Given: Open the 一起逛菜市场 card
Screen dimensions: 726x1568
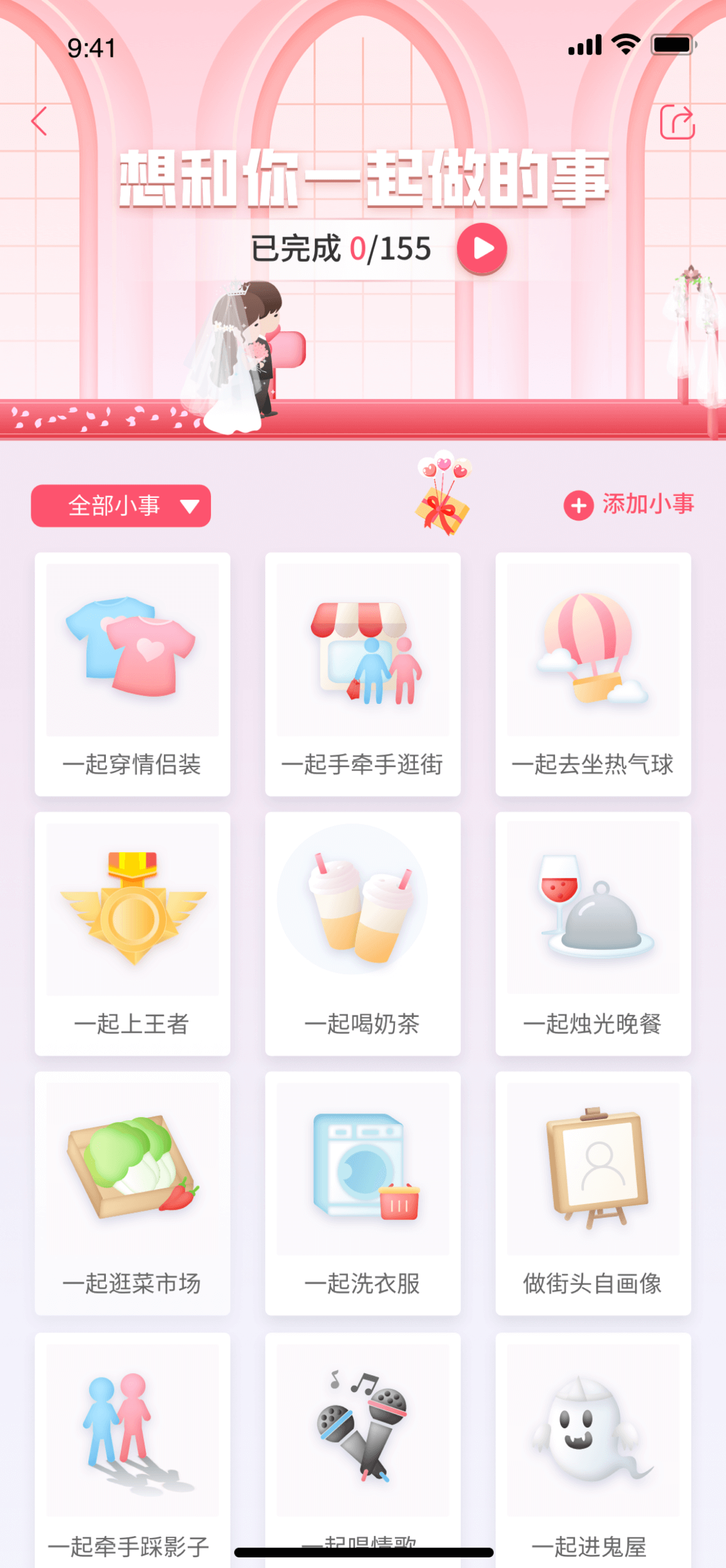Looking at the screenshot, I should [x=133, y=1193].
